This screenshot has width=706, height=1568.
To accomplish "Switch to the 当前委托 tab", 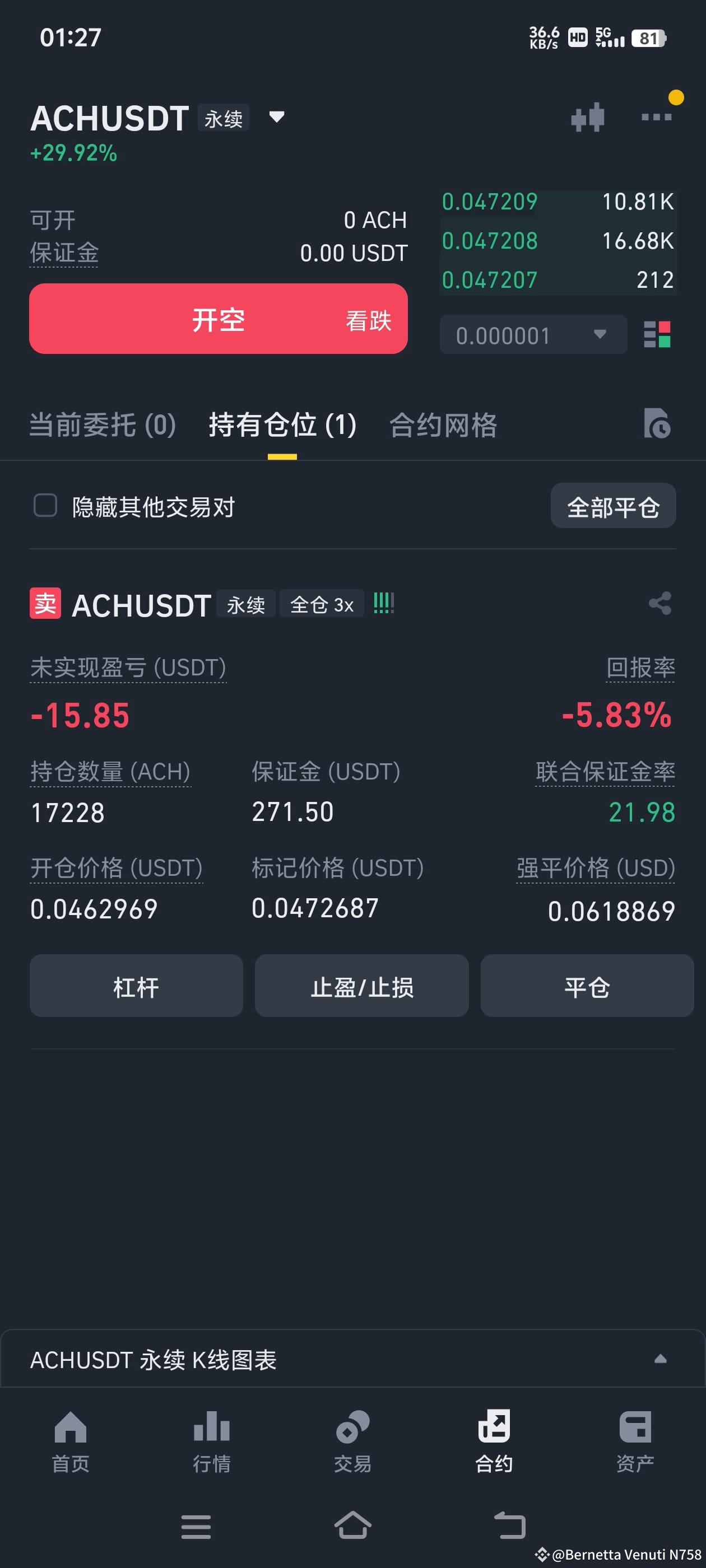I will point(103,425).
